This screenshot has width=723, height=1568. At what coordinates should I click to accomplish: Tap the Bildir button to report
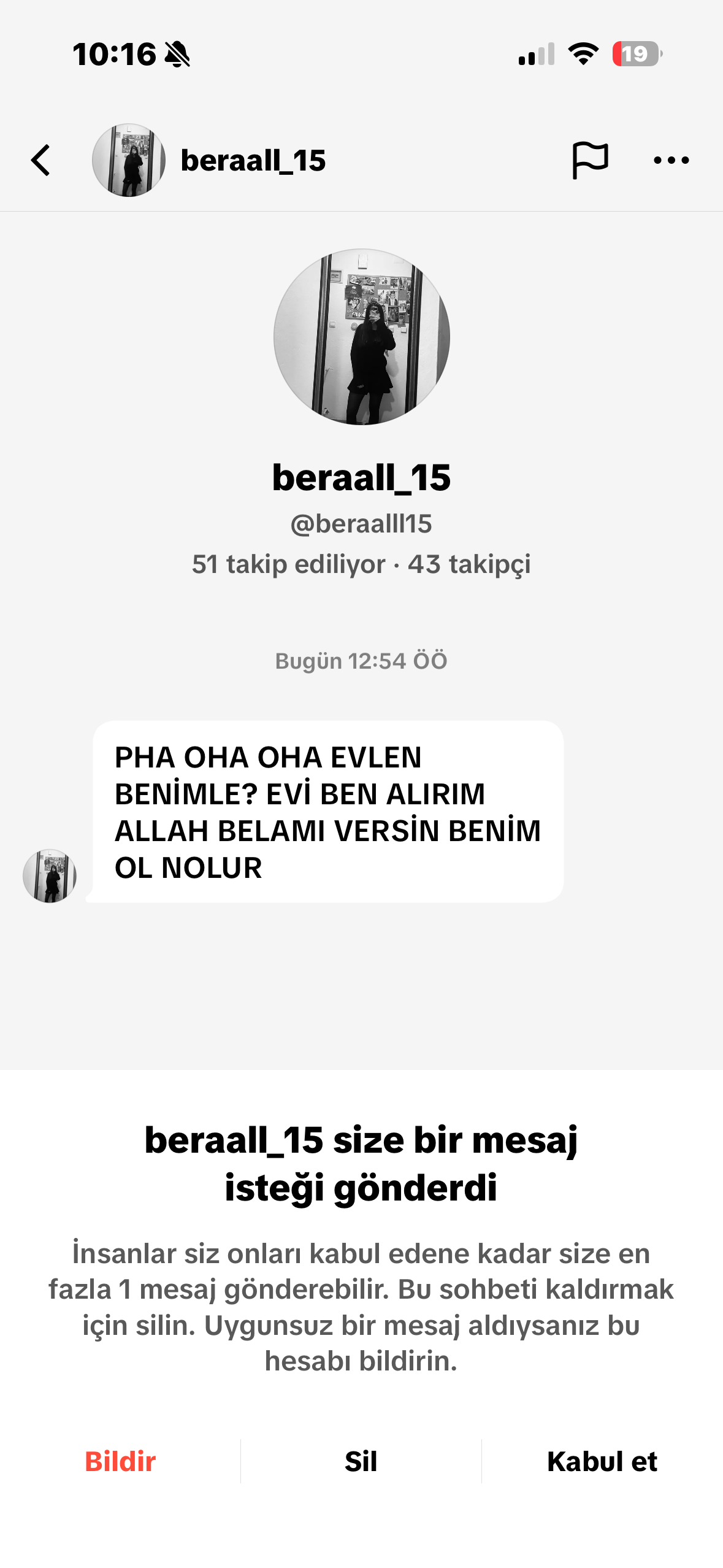pyautogui.click(x=120, y=1461)
